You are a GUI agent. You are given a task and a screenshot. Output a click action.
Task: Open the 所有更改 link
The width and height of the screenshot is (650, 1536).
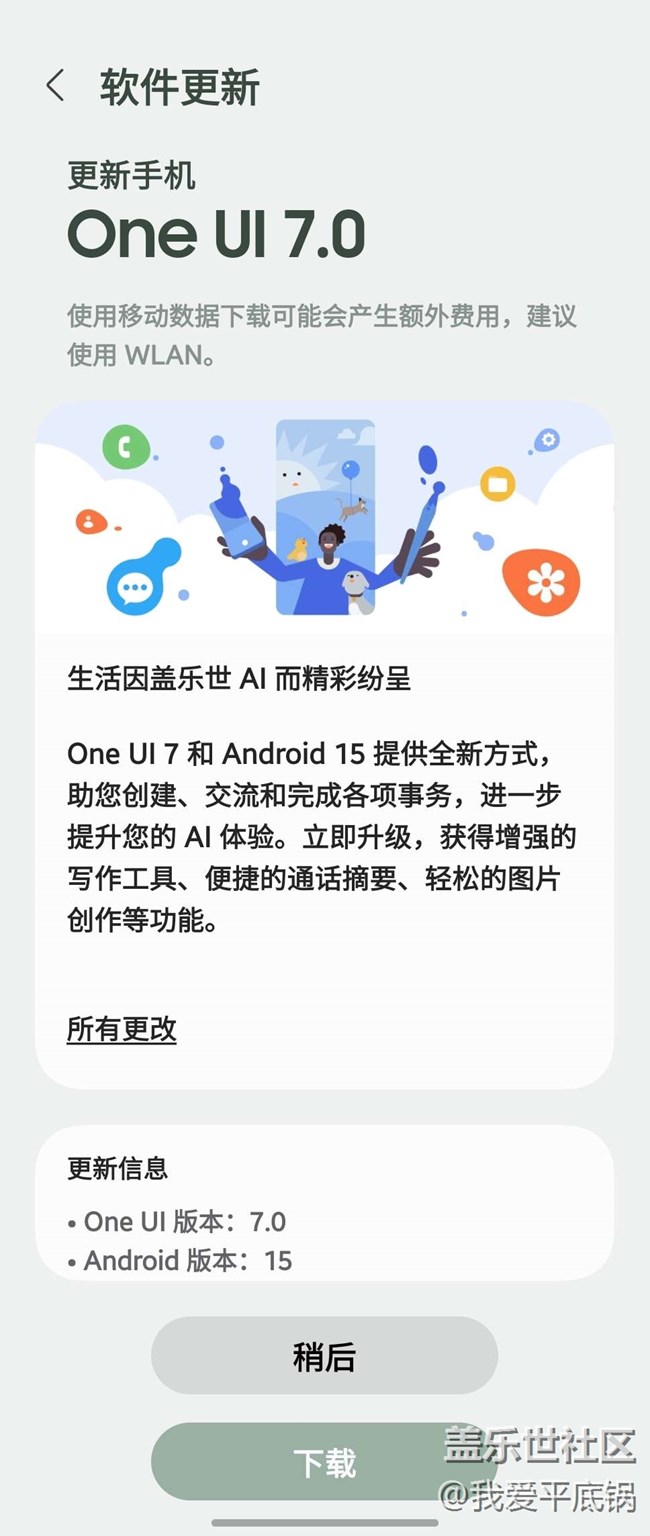tap(122, 1029)
